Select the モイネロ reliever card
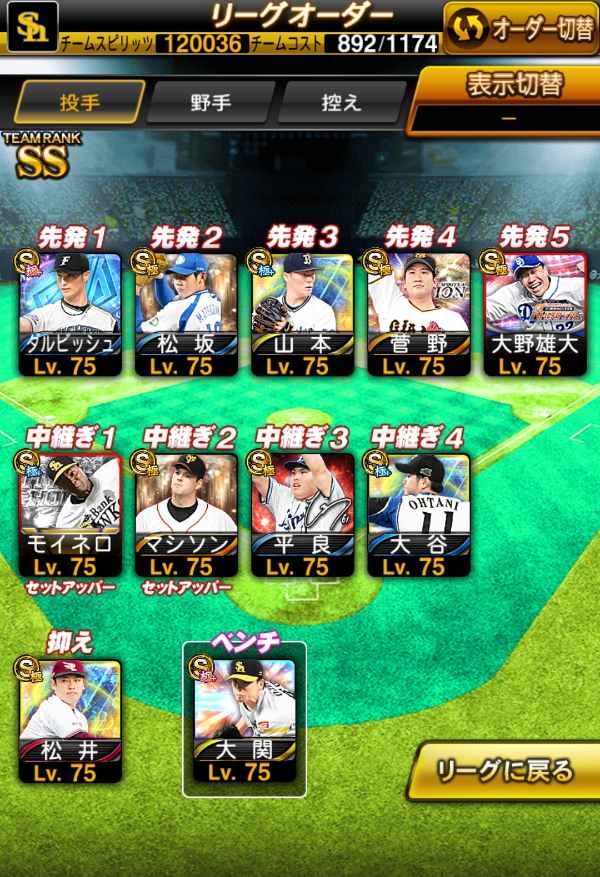Image resolution: width=600 pixels, height=877 pixels. [x=70, y=515]
